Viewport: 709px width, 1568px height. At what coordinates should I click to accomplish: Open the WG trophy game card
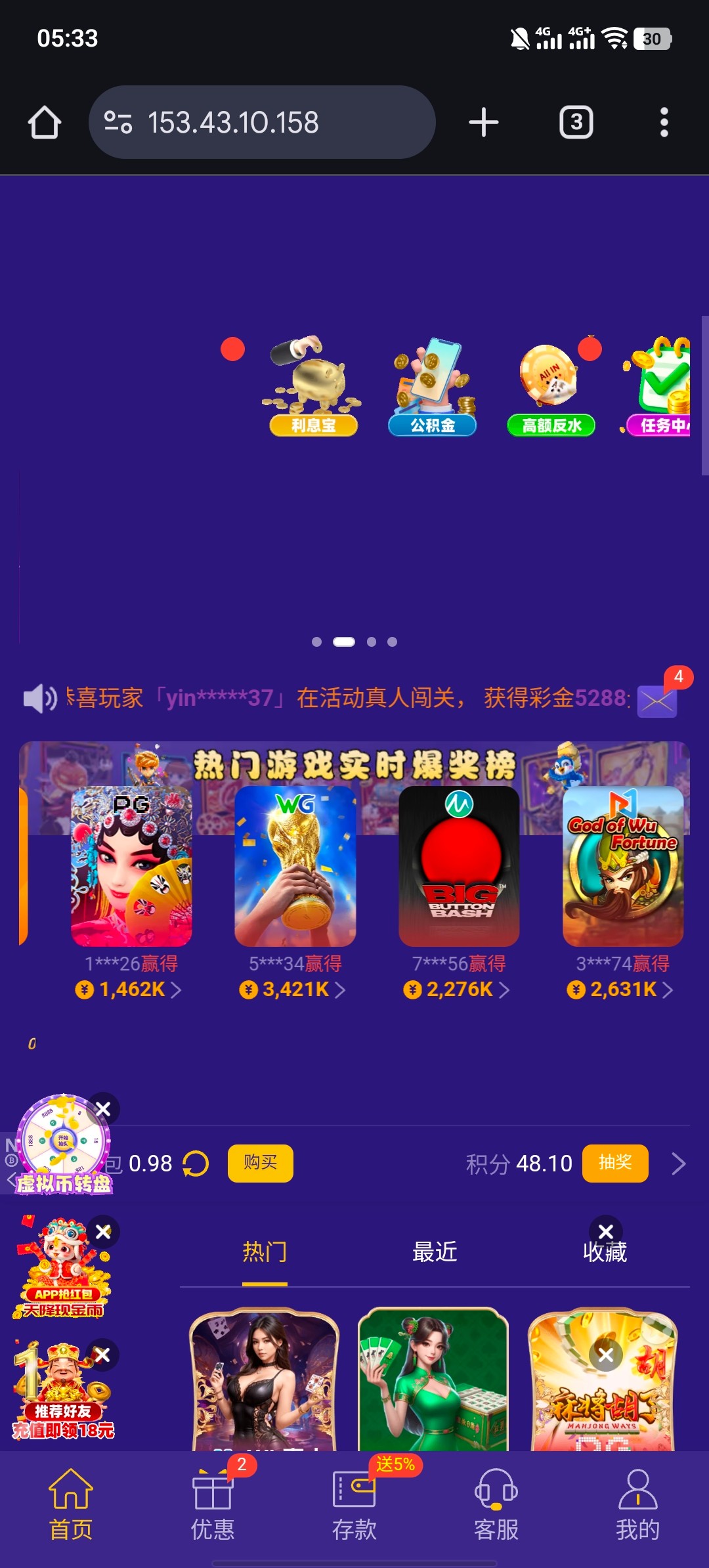(x=295, y=867)
